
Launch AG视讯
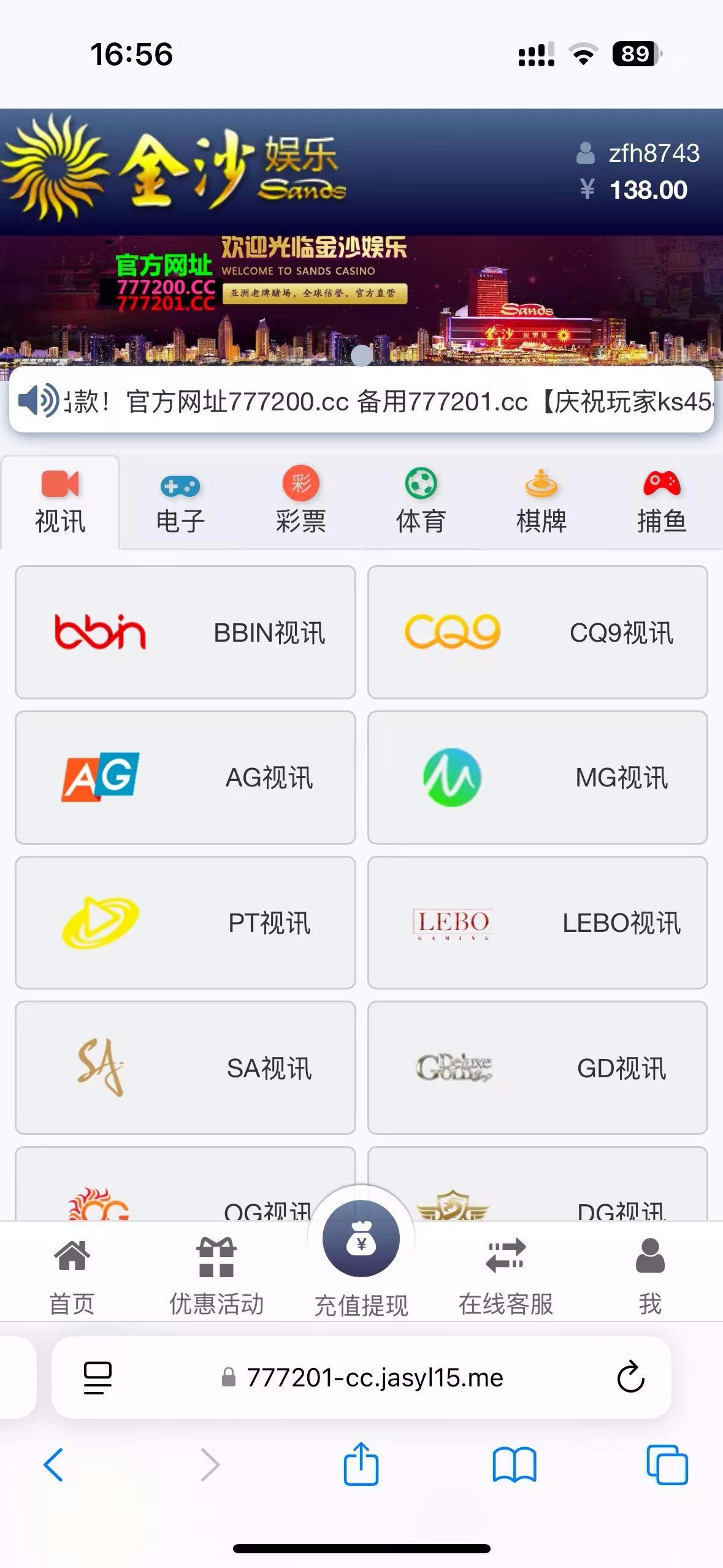(185, 777)
